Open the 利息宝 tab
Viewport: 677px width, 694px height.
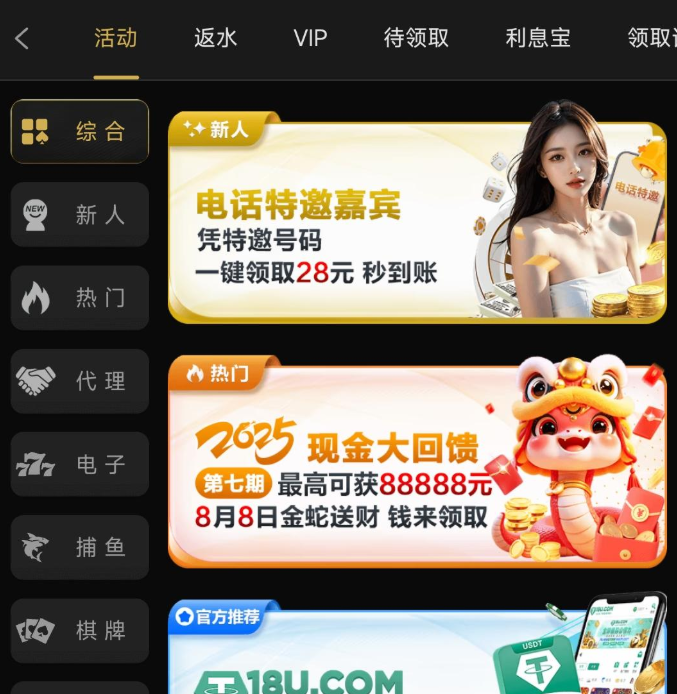[538, 39]
